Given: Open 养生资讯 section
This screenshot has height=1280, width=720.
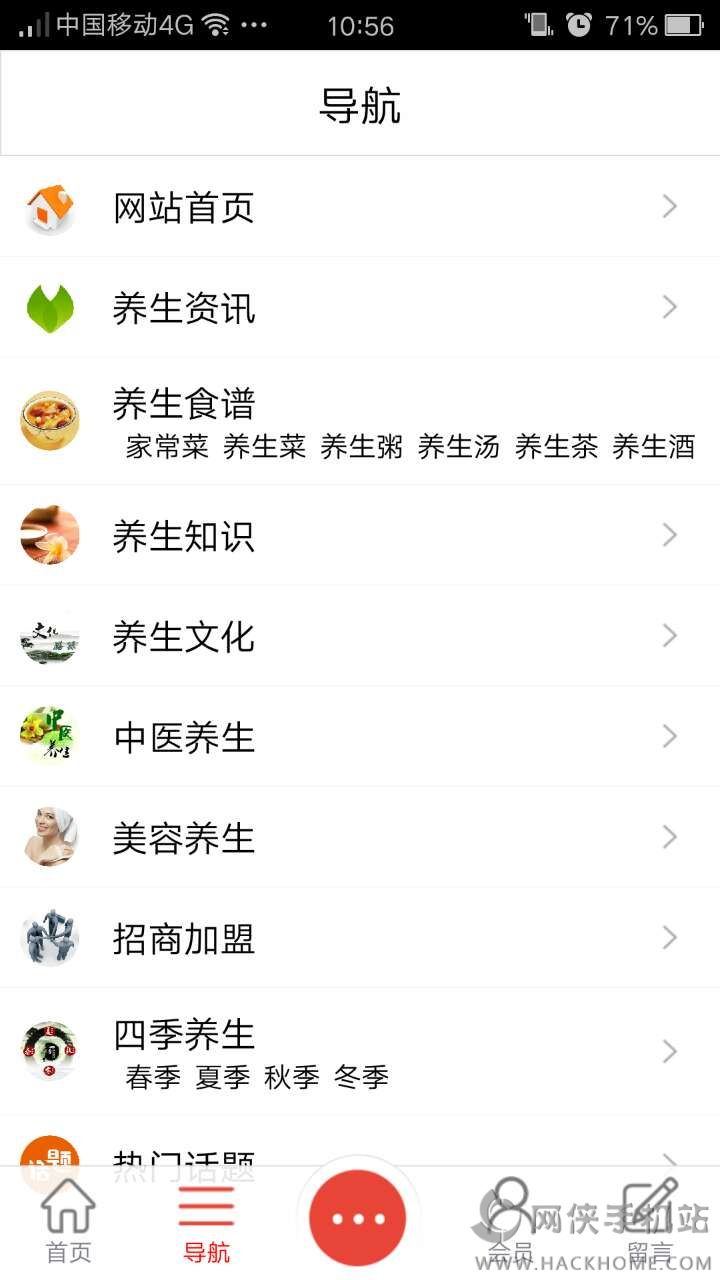Looking at the screenshot, I should click(x=360, y=307).
